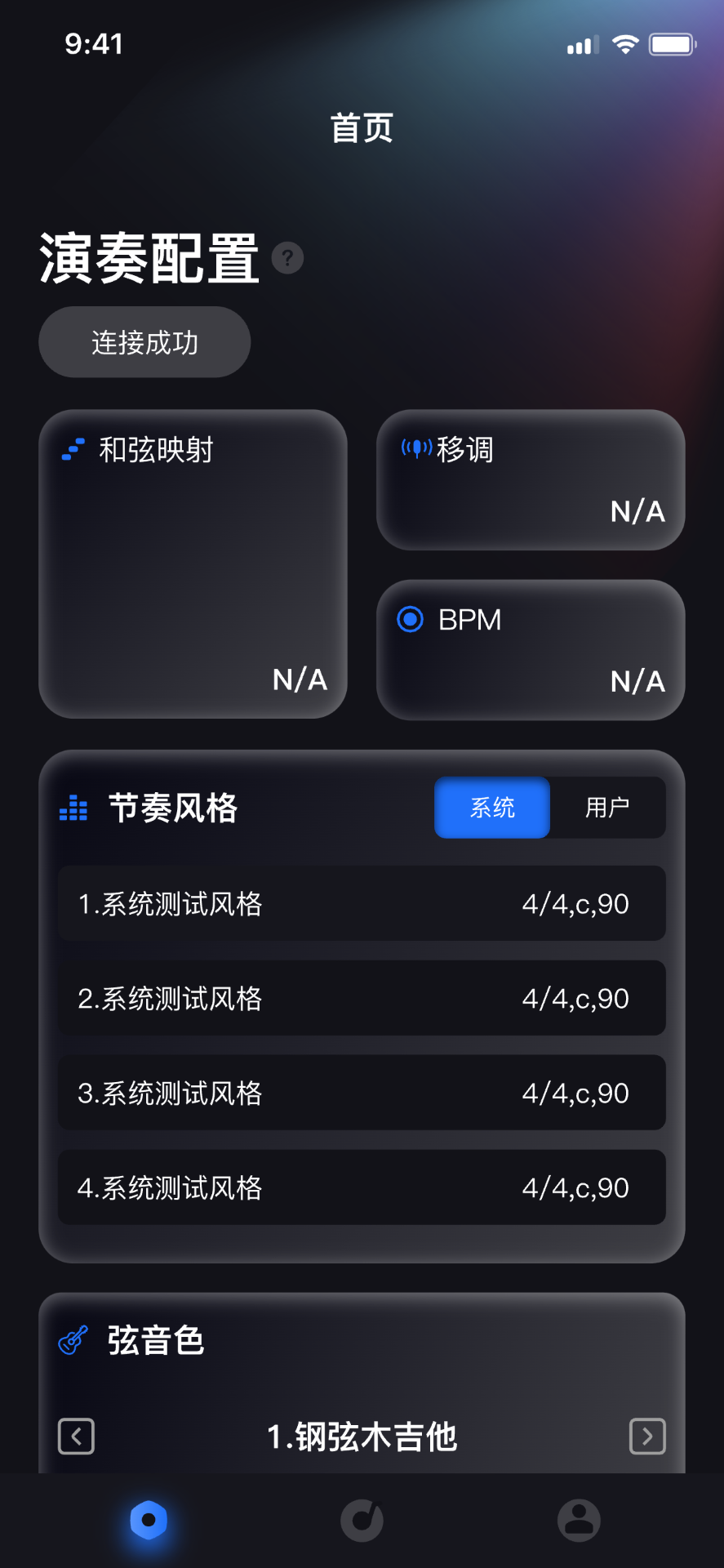Click the 连接成功 connection status button

point(144,342)
